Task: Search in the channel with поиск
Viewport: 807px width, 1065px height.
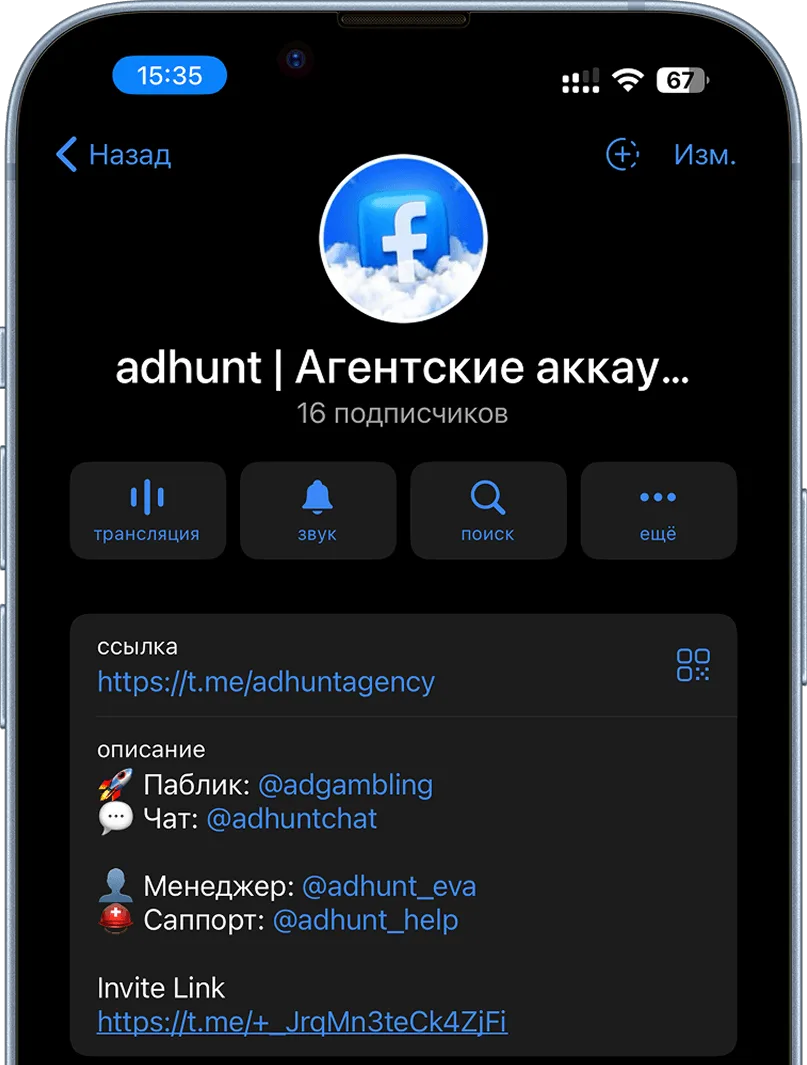Action: click(487, 510)
